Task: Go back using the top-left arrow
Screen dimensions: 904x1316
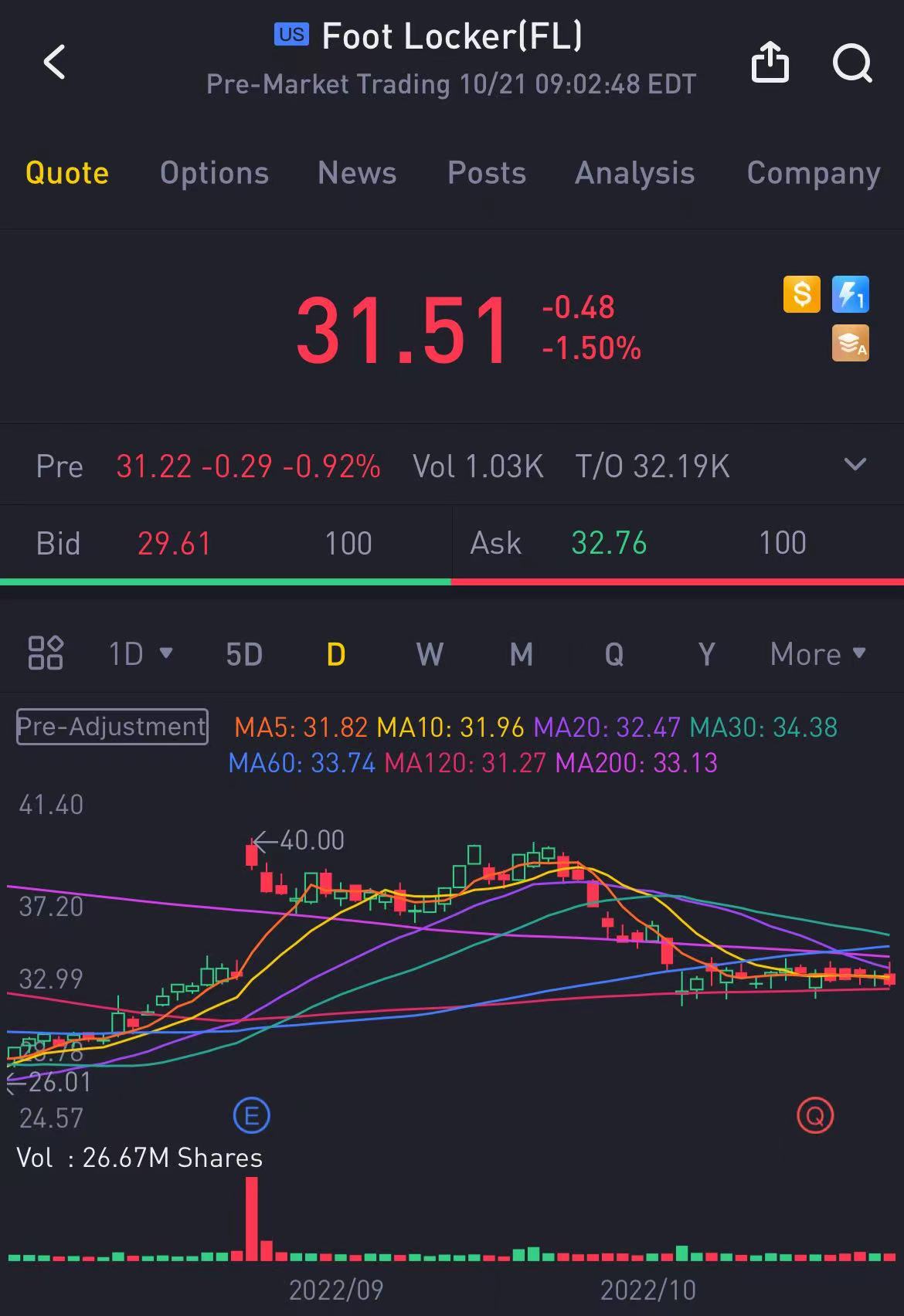Action: click(x=55, y=62)
